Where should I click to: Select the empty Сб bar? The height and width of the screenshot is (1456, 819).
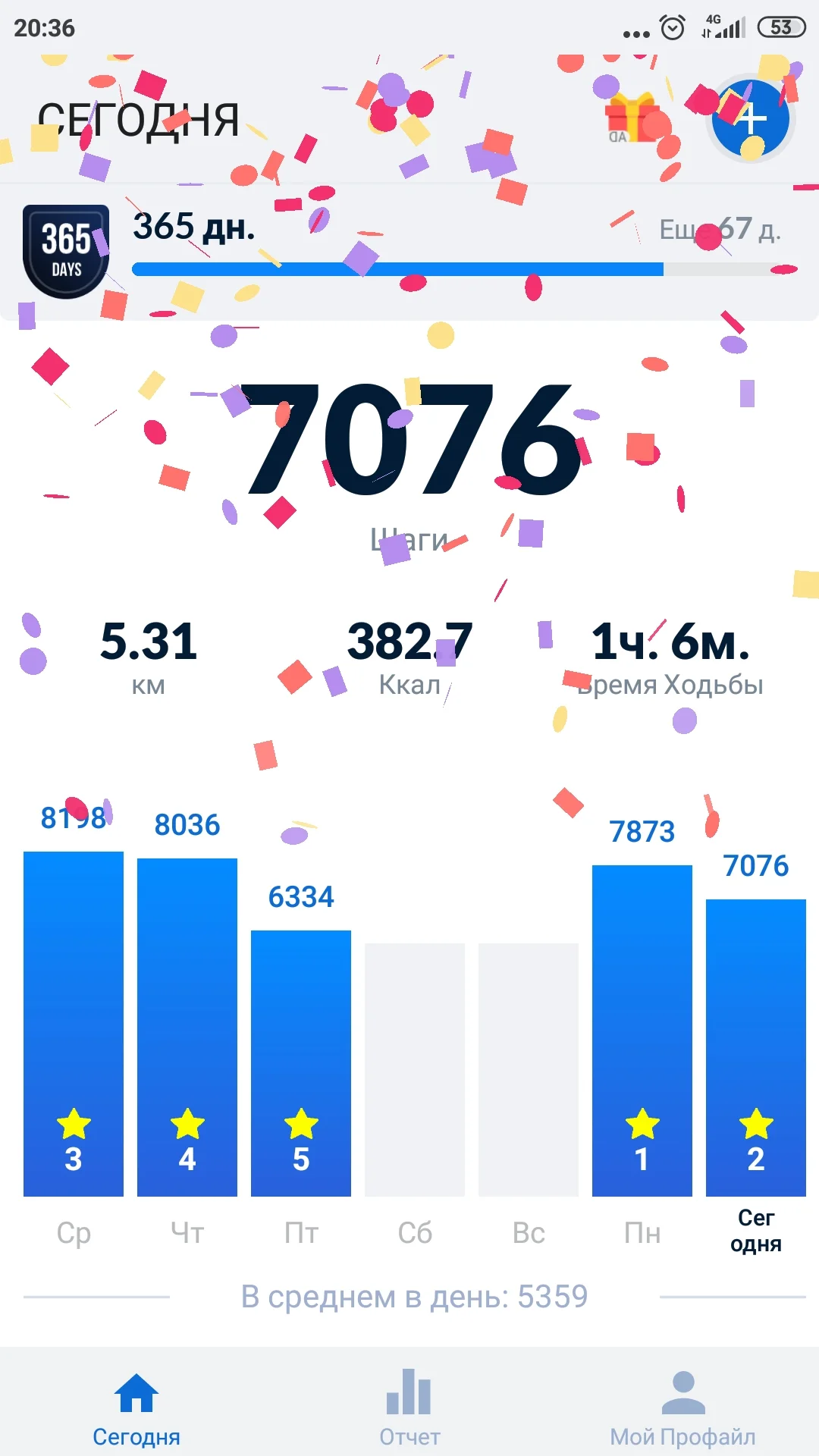pos(415,1069)
